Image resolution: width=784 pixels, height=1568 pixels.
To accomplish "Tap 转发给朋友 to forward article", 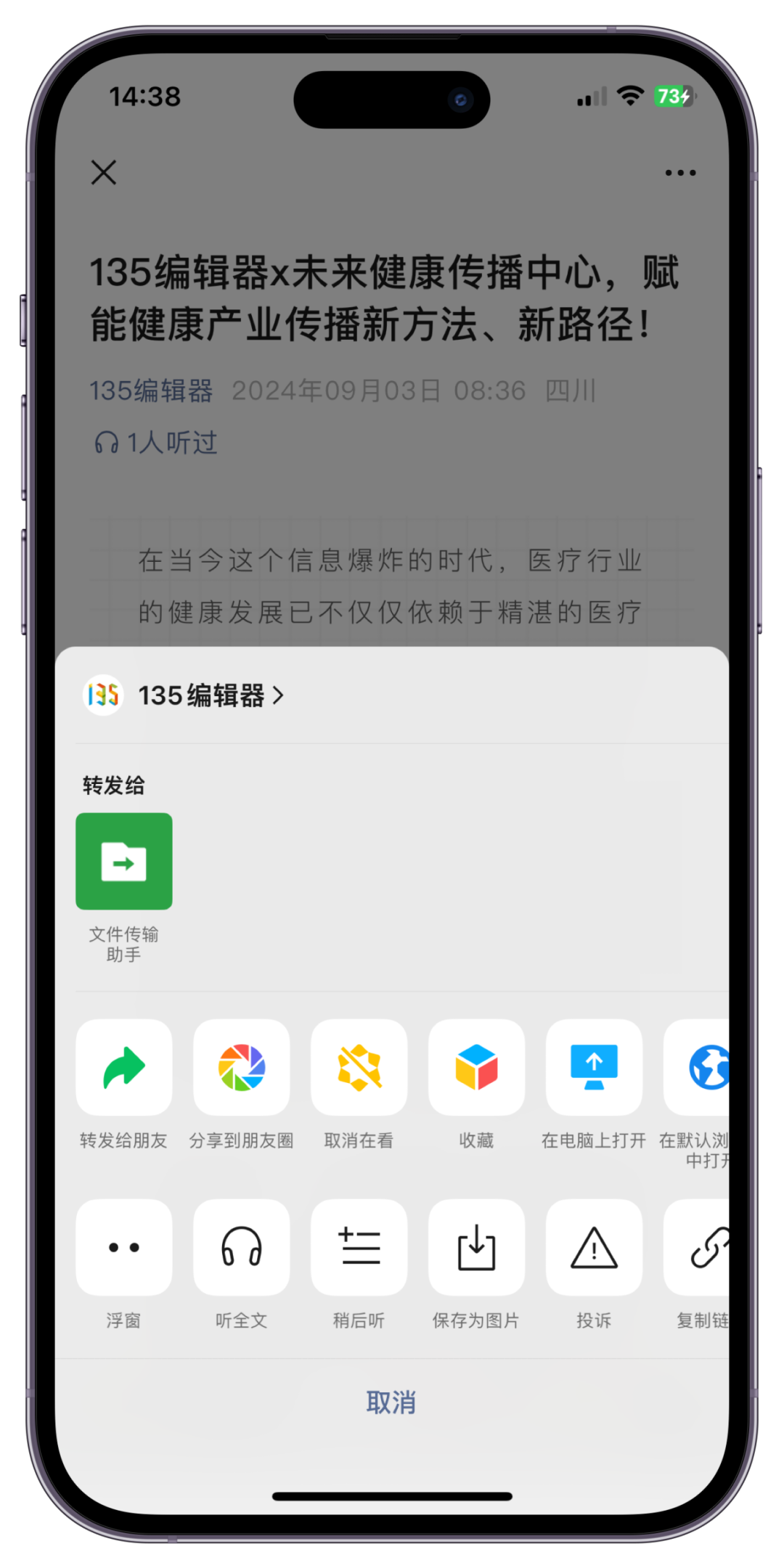I will click(124, 1067).
